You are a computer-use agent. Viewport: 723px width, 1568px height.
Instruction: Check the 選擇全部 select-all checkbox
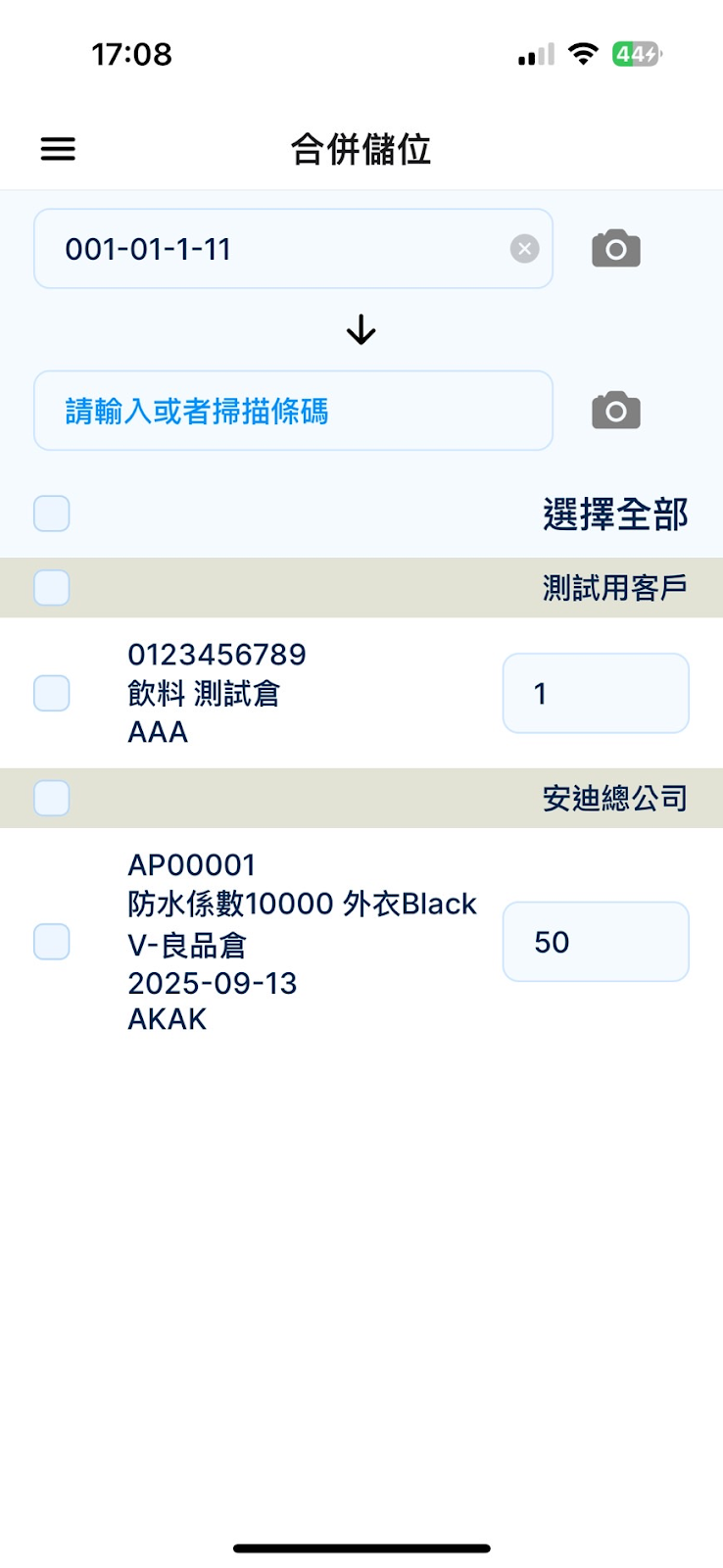point(52,514)
